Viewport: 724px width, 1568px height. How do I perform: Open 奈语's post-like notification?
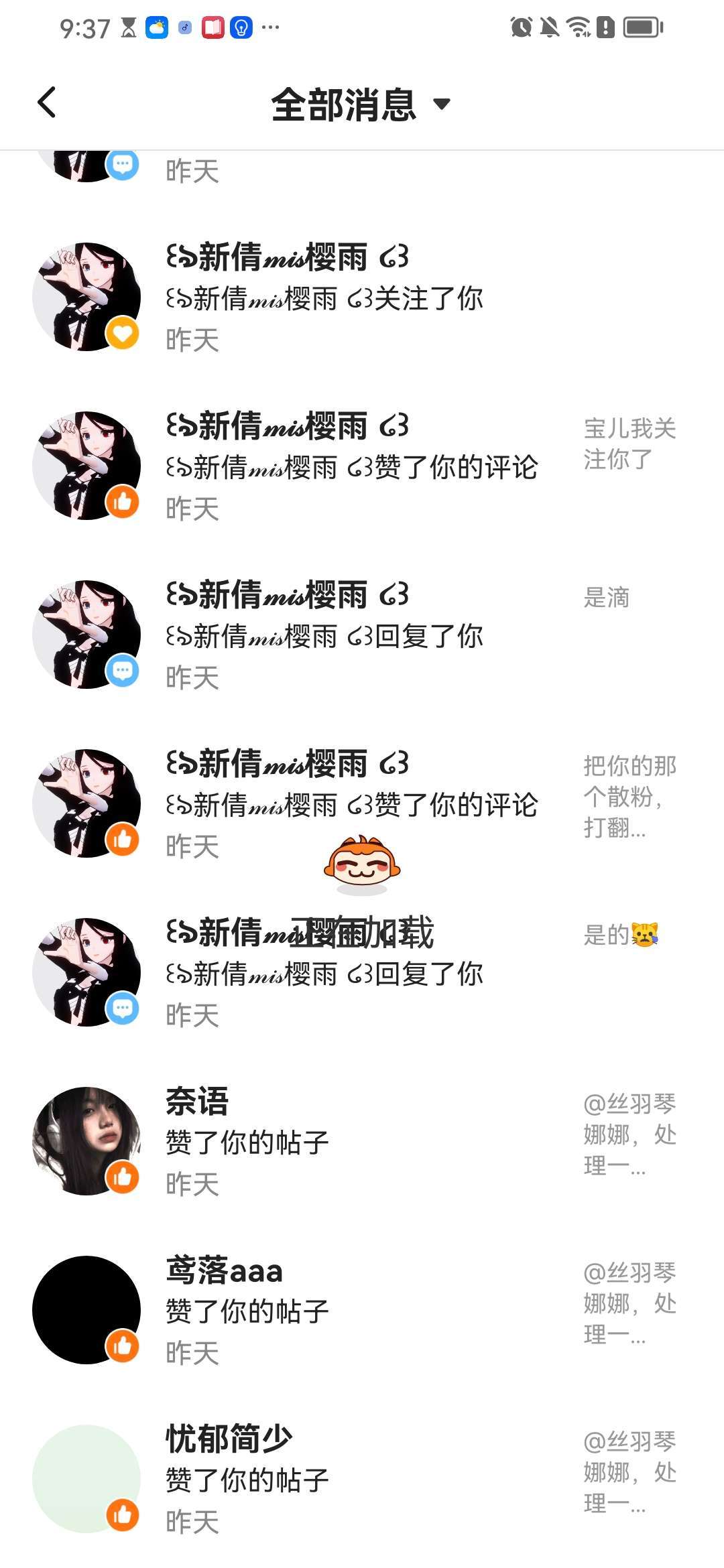362,1142
